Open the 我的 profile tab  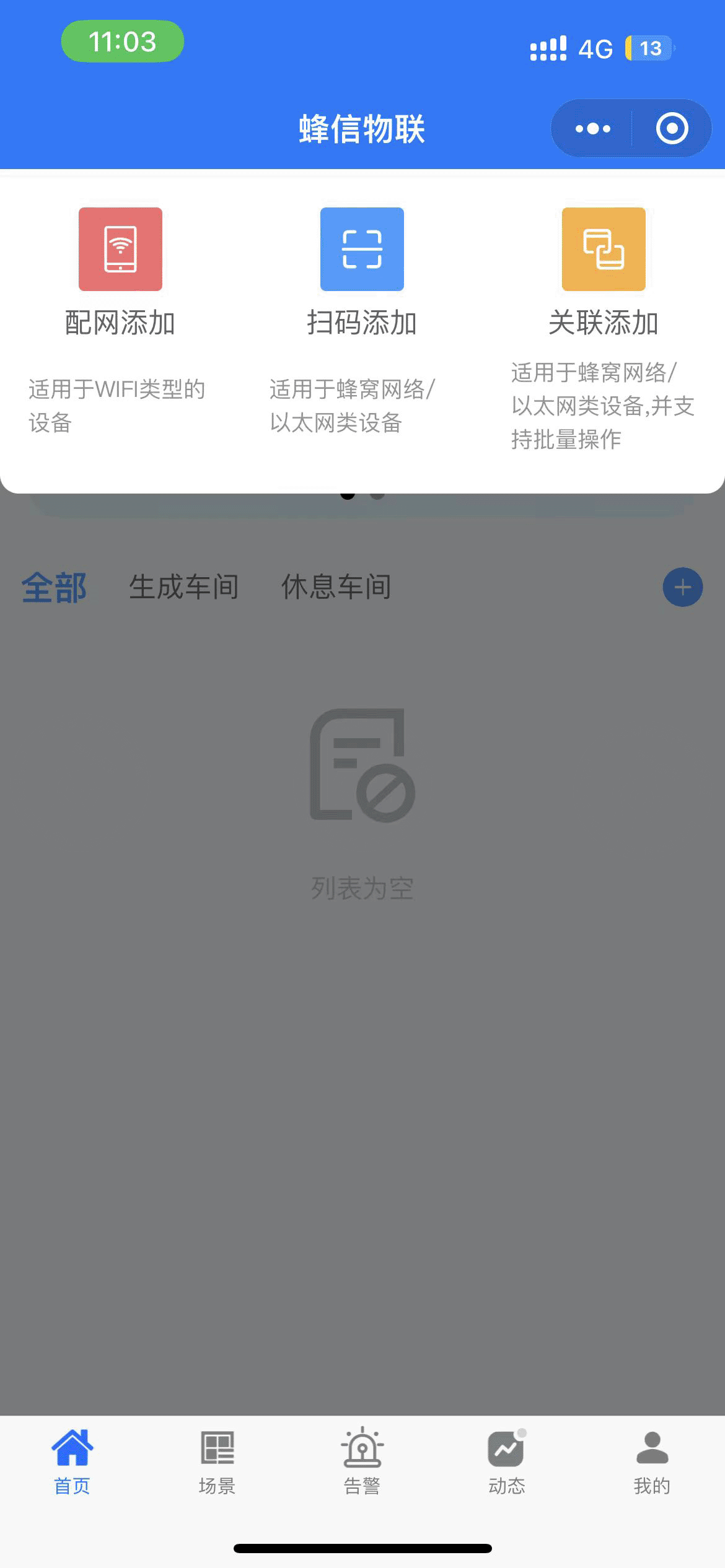[x=652, y=1462]
